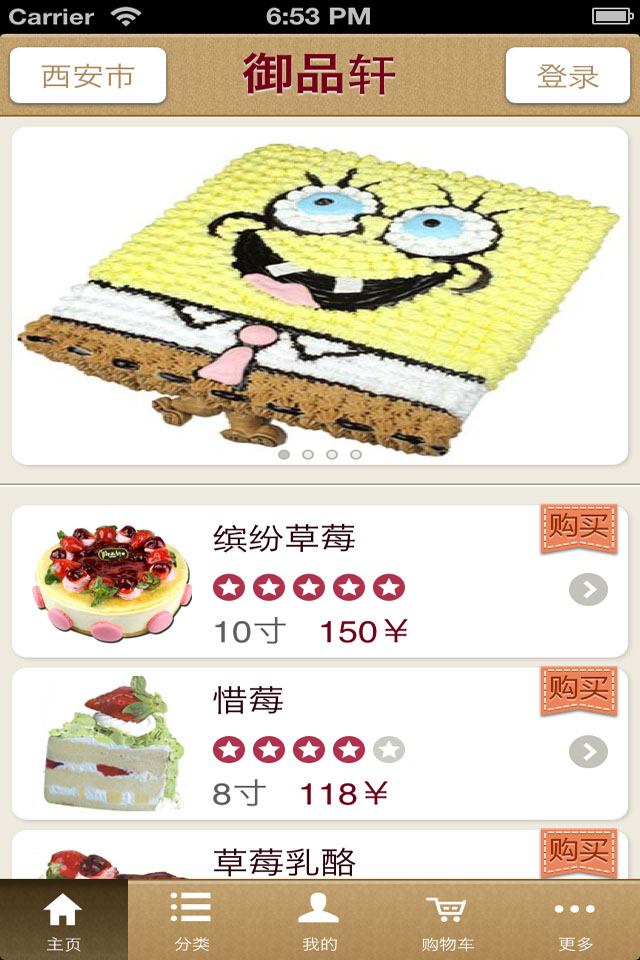The width and height of the screenshot is (640, 960).
Task: Open the 购物车 shopping cart tab
Action: 447,920
